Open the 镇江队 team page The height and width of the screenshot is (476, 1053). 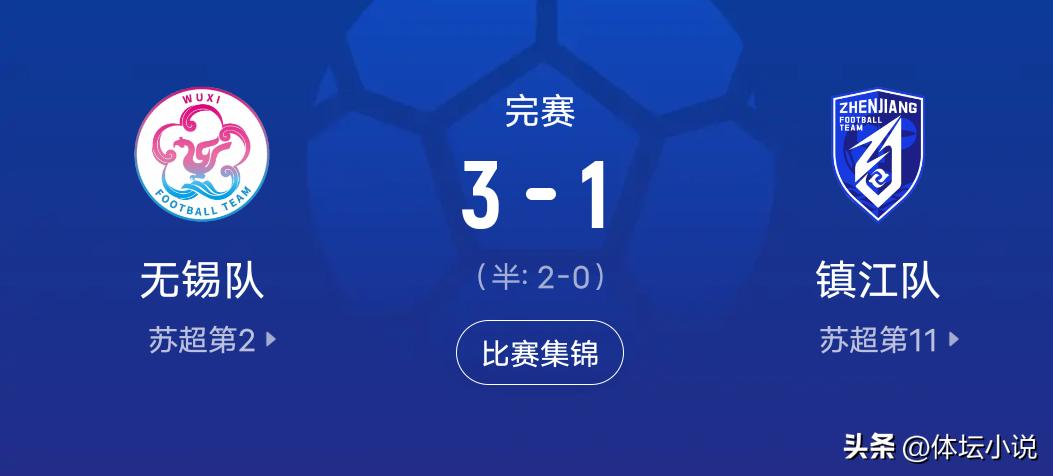(x=877, y=155)
